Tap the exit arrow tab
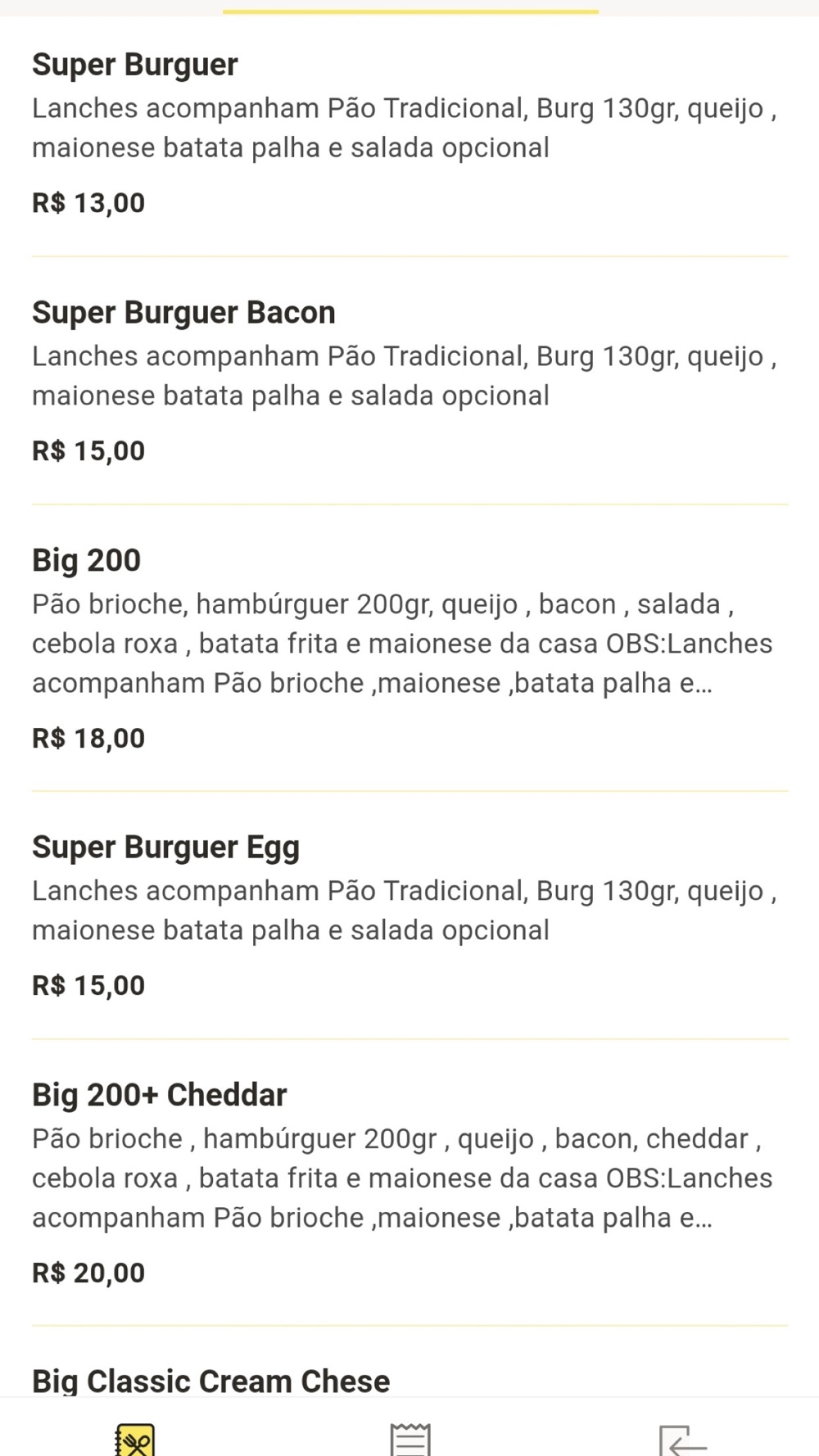Viewport: 819px width, 1456px height. tap(683, 1440)
